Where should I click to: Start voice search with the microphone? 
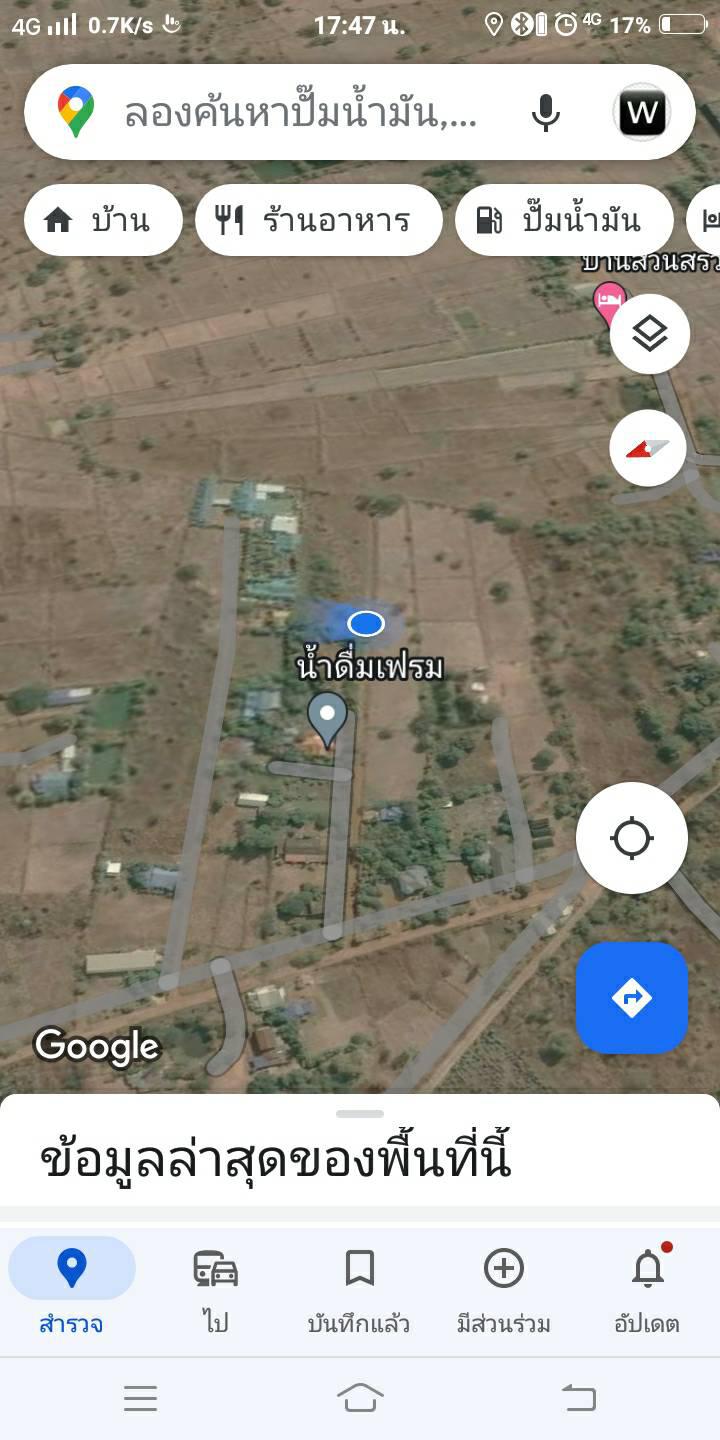[545, 113]
